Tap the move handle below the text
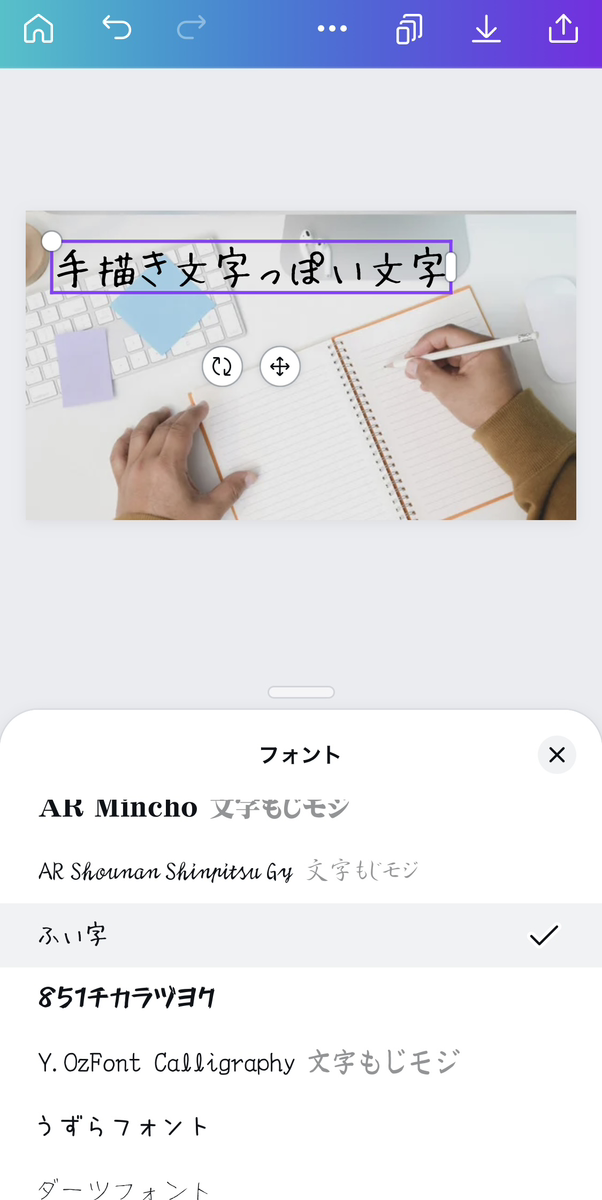The width and height of the screenshot is (602, 1200). [x=280, y=367]
